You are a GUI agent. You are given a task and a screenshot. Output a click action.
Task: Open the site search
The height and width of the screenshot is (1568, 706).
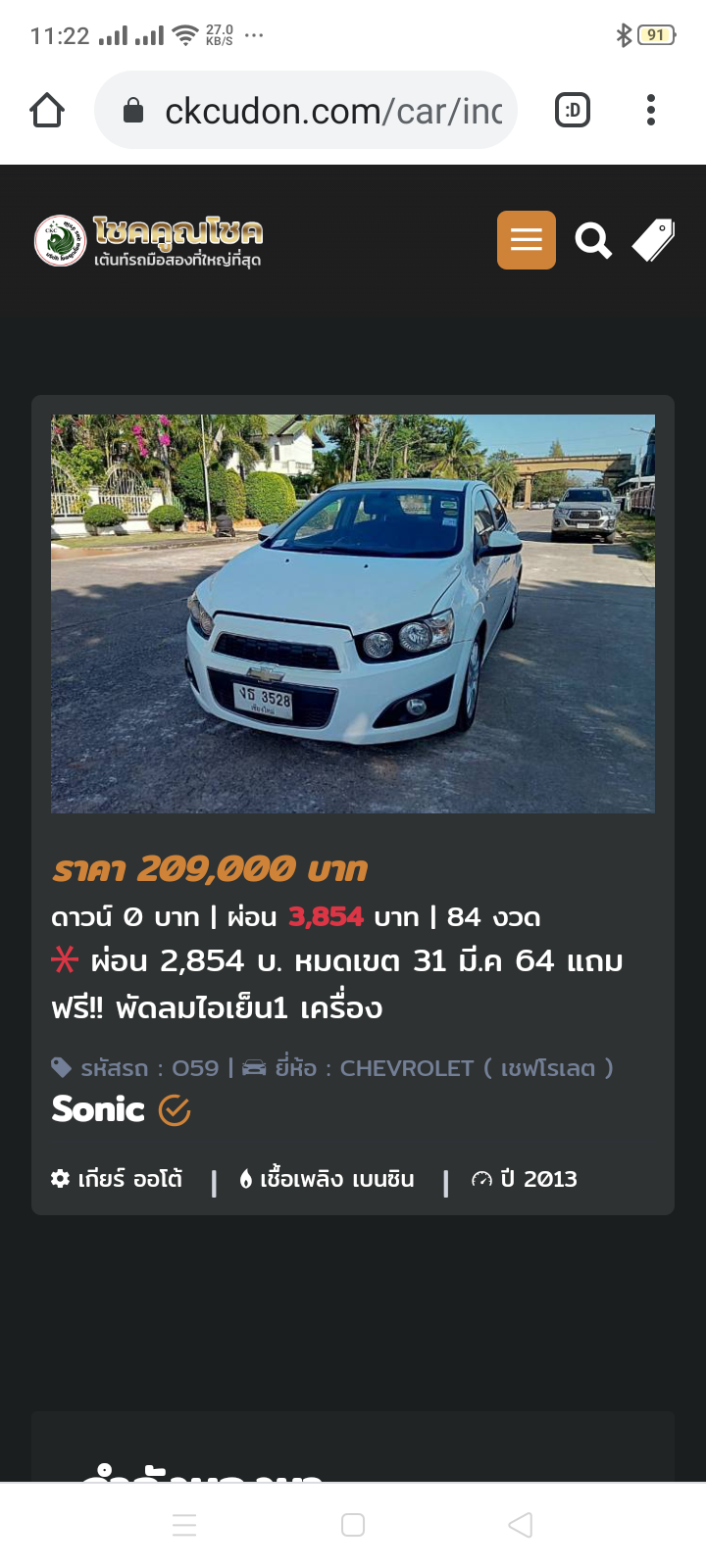[x=592, y=240]
